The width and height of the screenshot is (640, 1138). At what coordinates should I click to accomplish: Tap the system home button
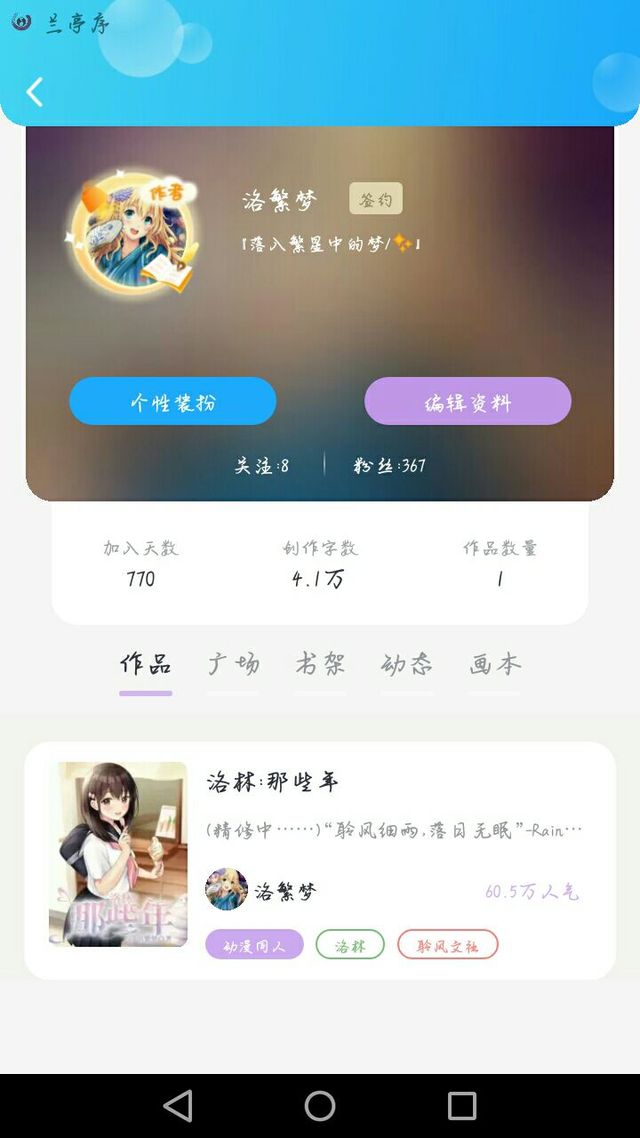[x=320, y=1105]
